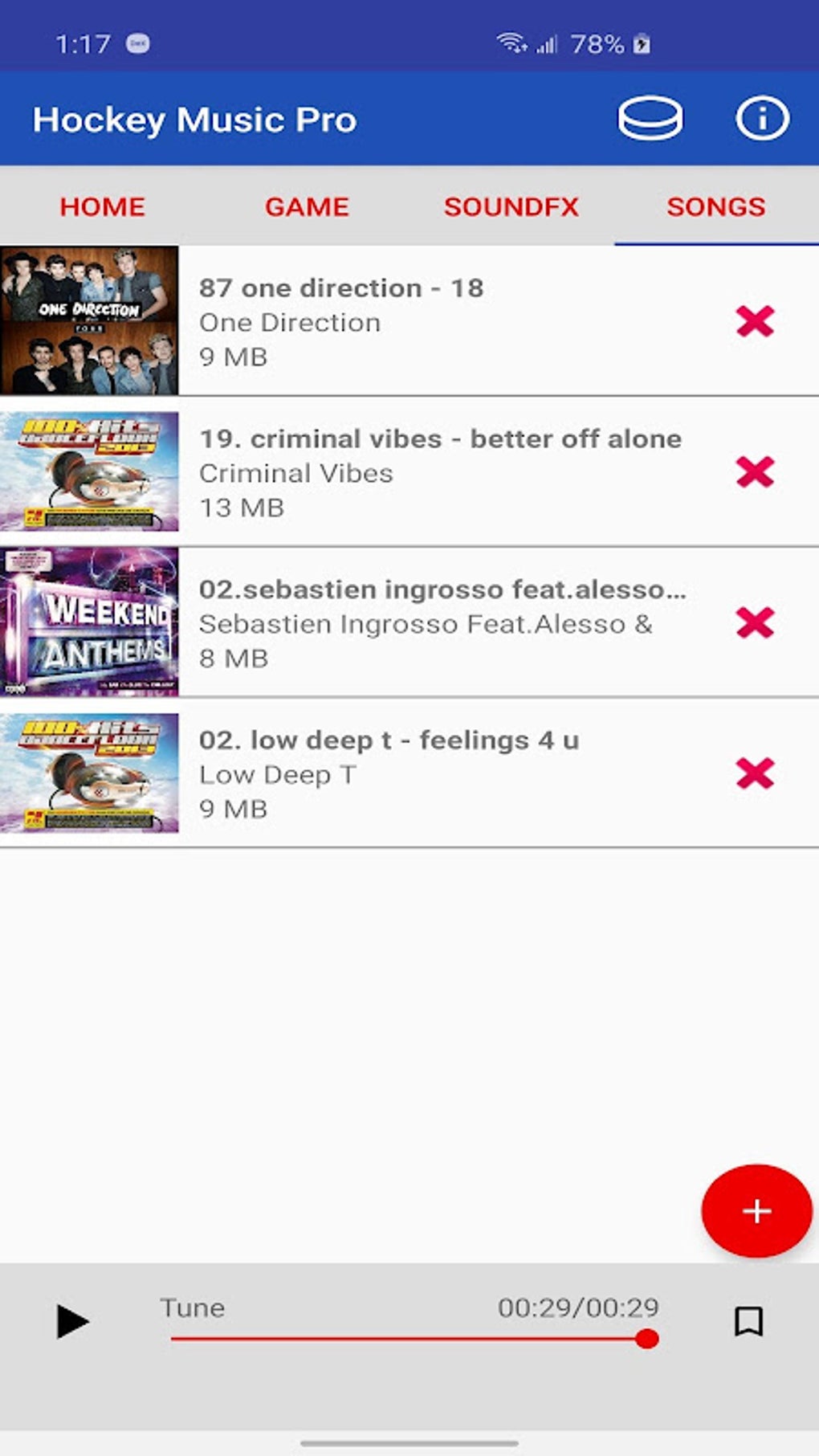Remove the Sebastien Ingrosso song
The image size is (819, 1456).
755,622
